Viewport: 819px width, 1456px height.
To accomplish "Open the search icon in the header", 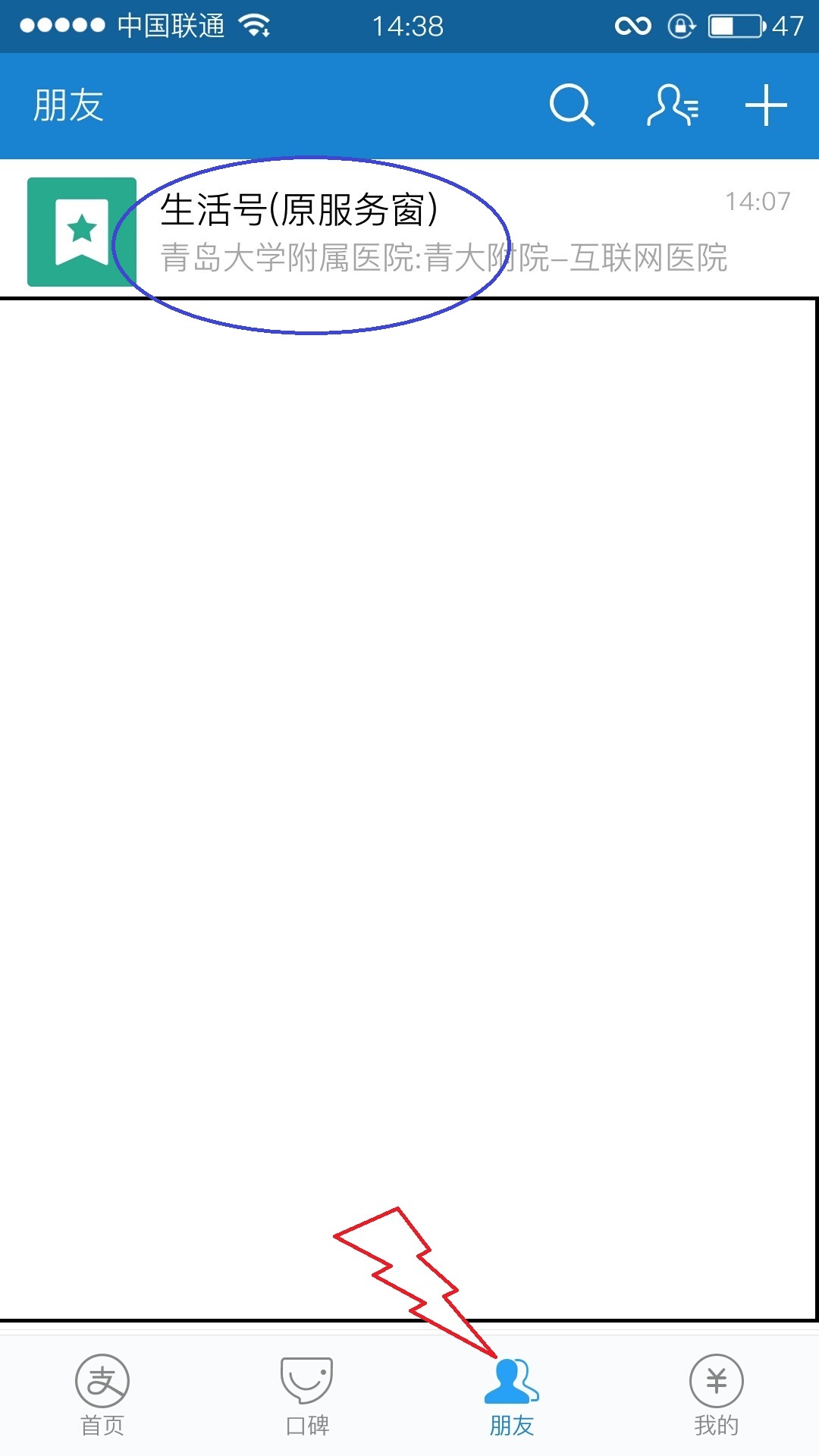I will point(572,105).
